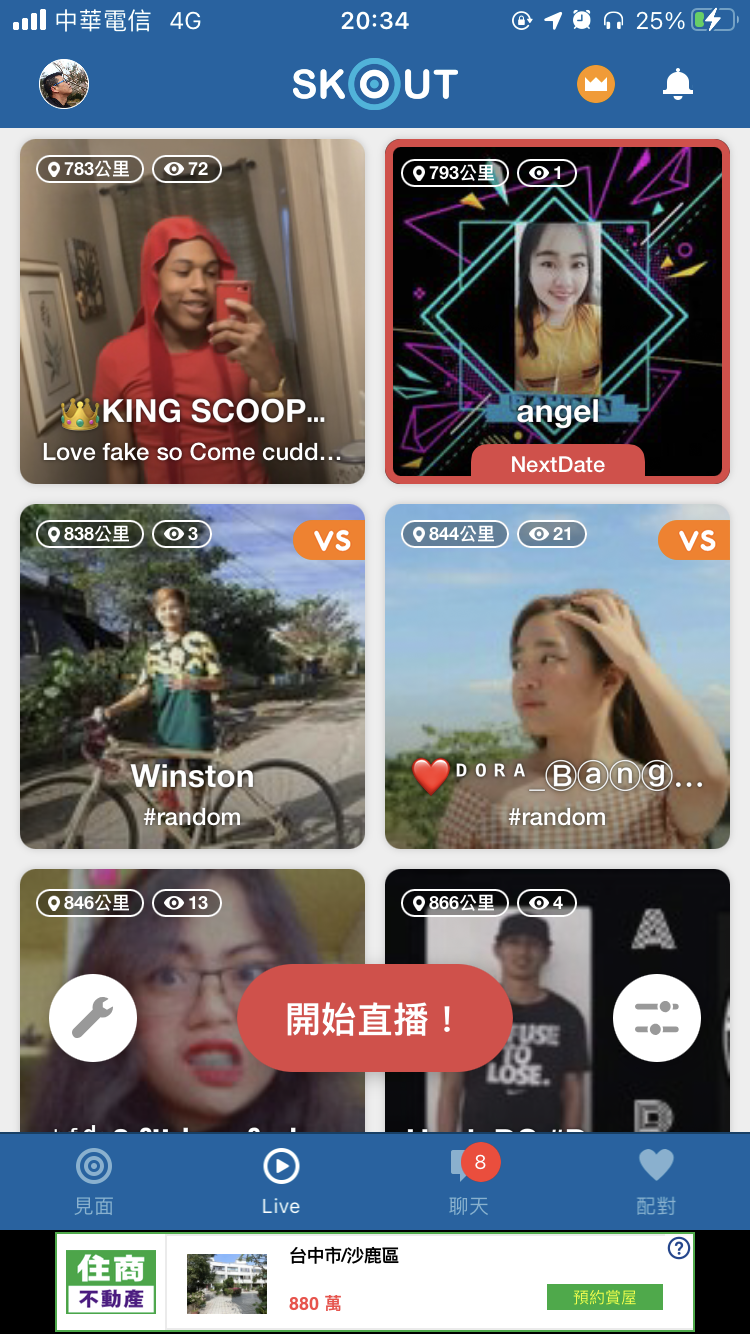Tap 預約賞屋 in the ad banner
Screen dimensions: 750x1334
604,1297
